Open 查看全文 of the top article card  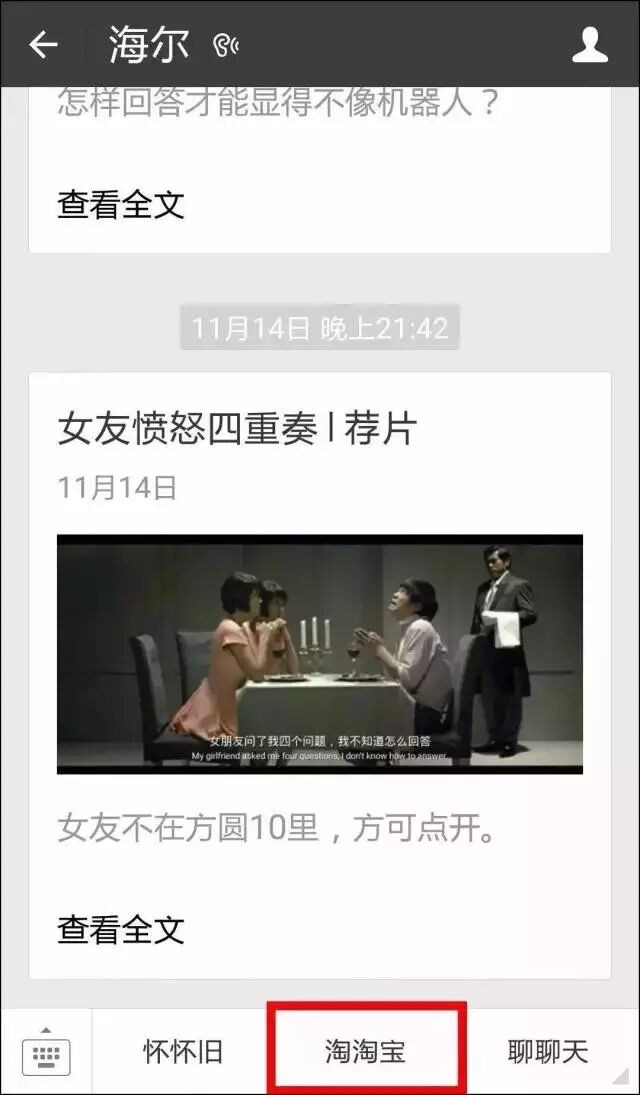pyautogui.click(x=121, y=204)
